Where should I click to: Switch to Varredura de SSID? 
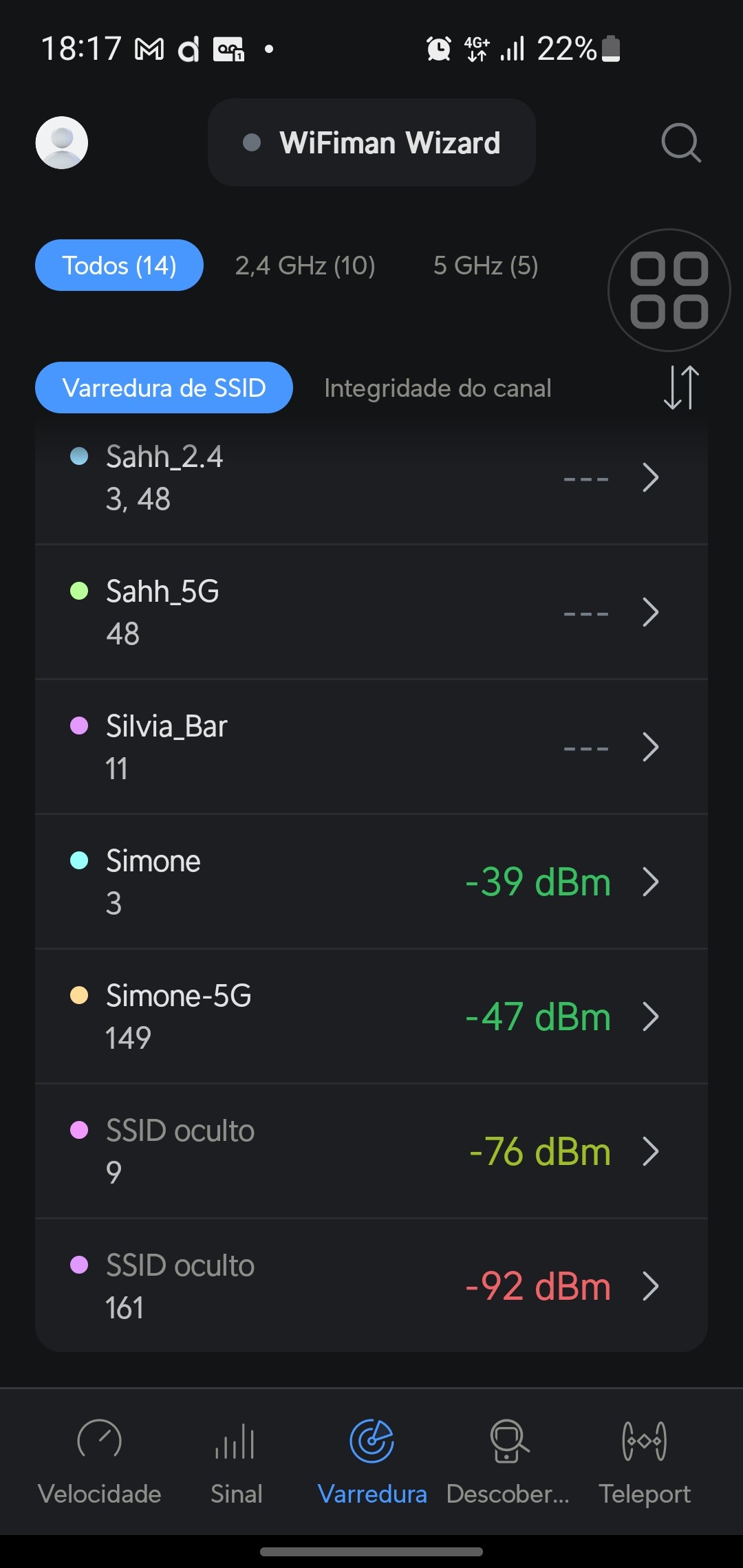point(164,388)
